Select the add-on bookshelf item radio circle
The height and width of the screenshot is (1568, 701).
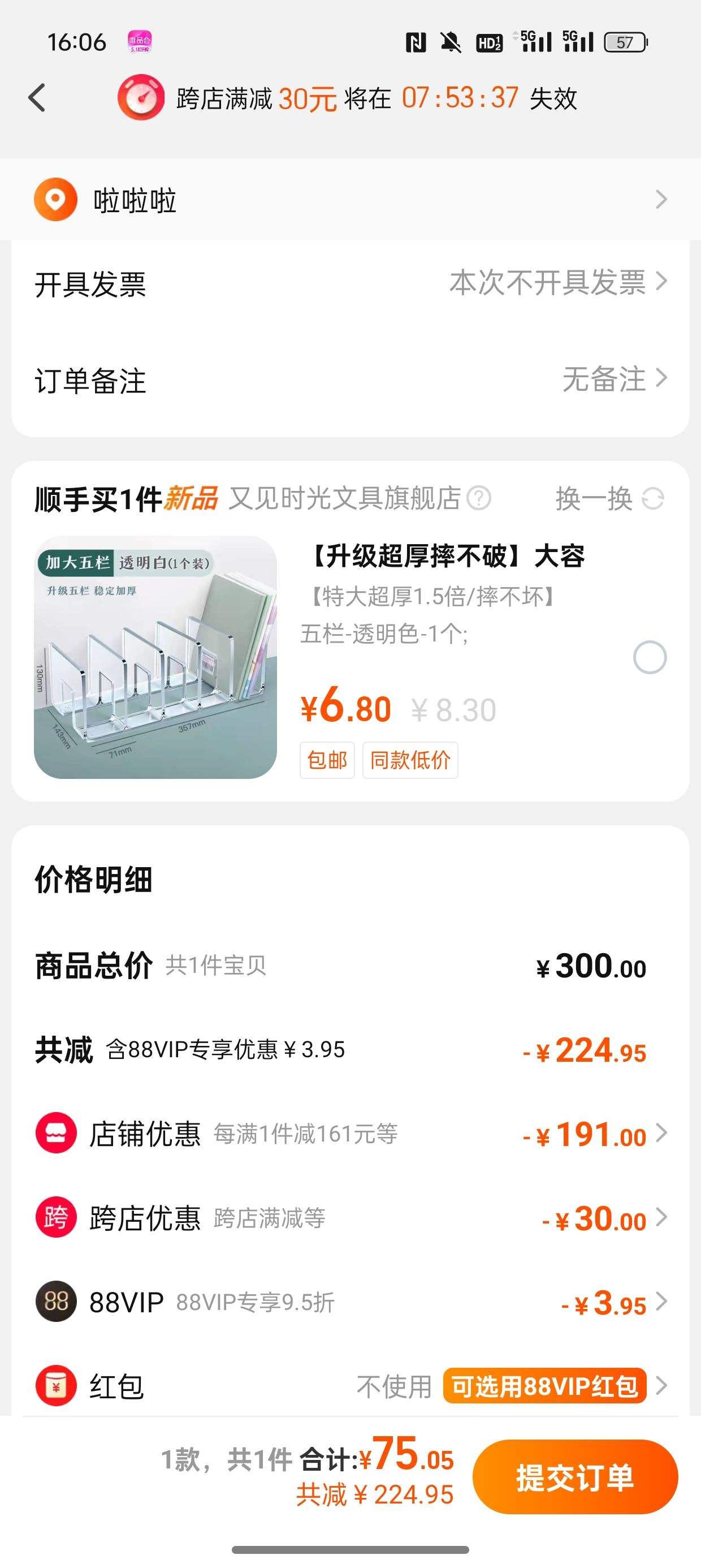click(x=650, y=656)
